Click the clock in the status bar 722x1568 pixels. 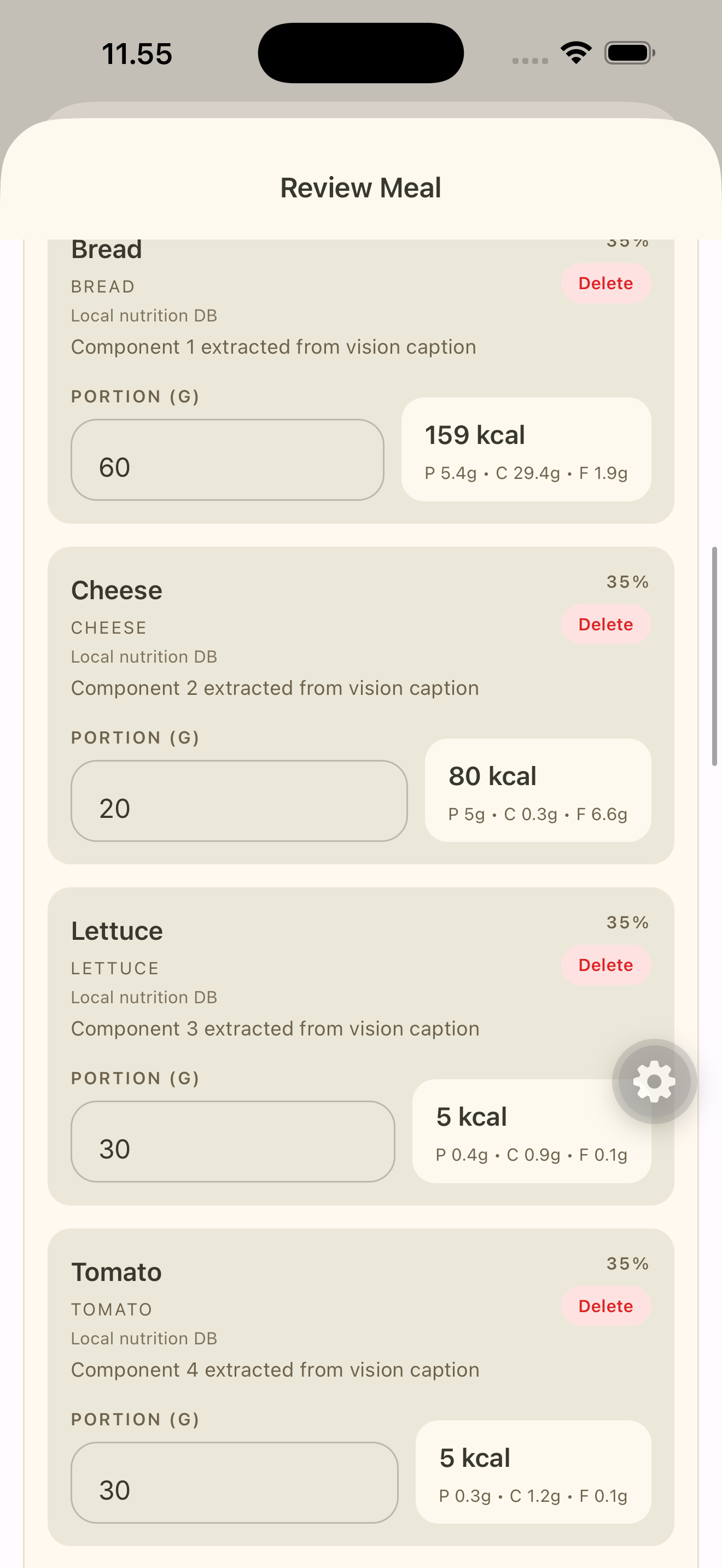(135, 54)
